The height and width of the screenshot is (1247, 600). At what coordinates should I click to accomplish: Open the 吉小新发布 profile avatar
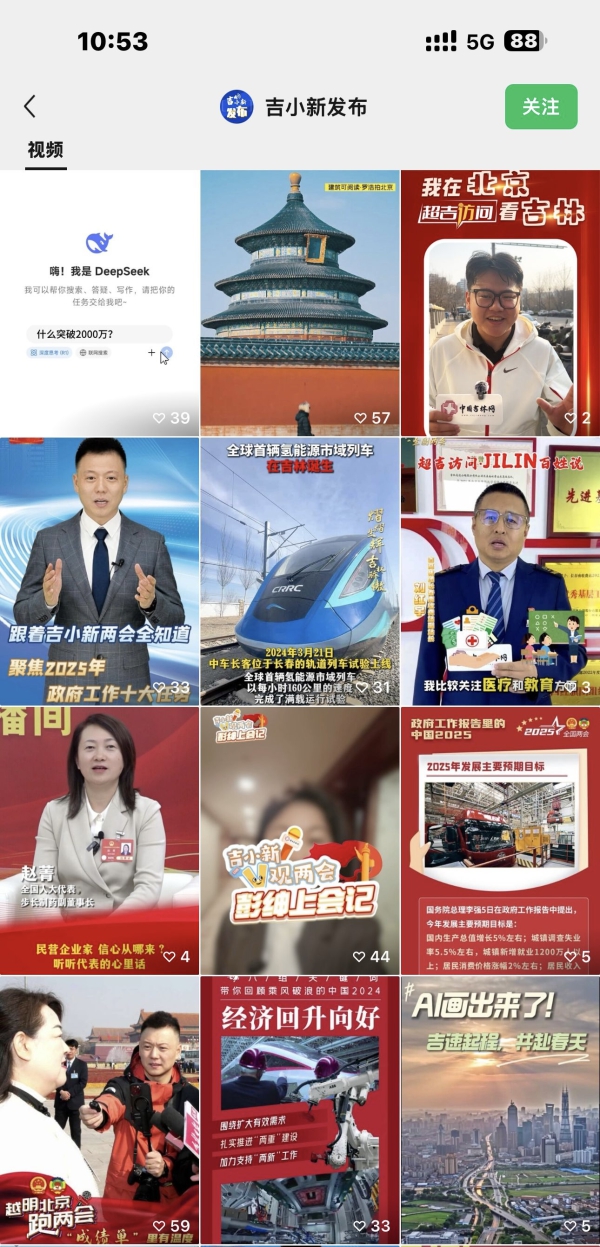click(237, 107)
